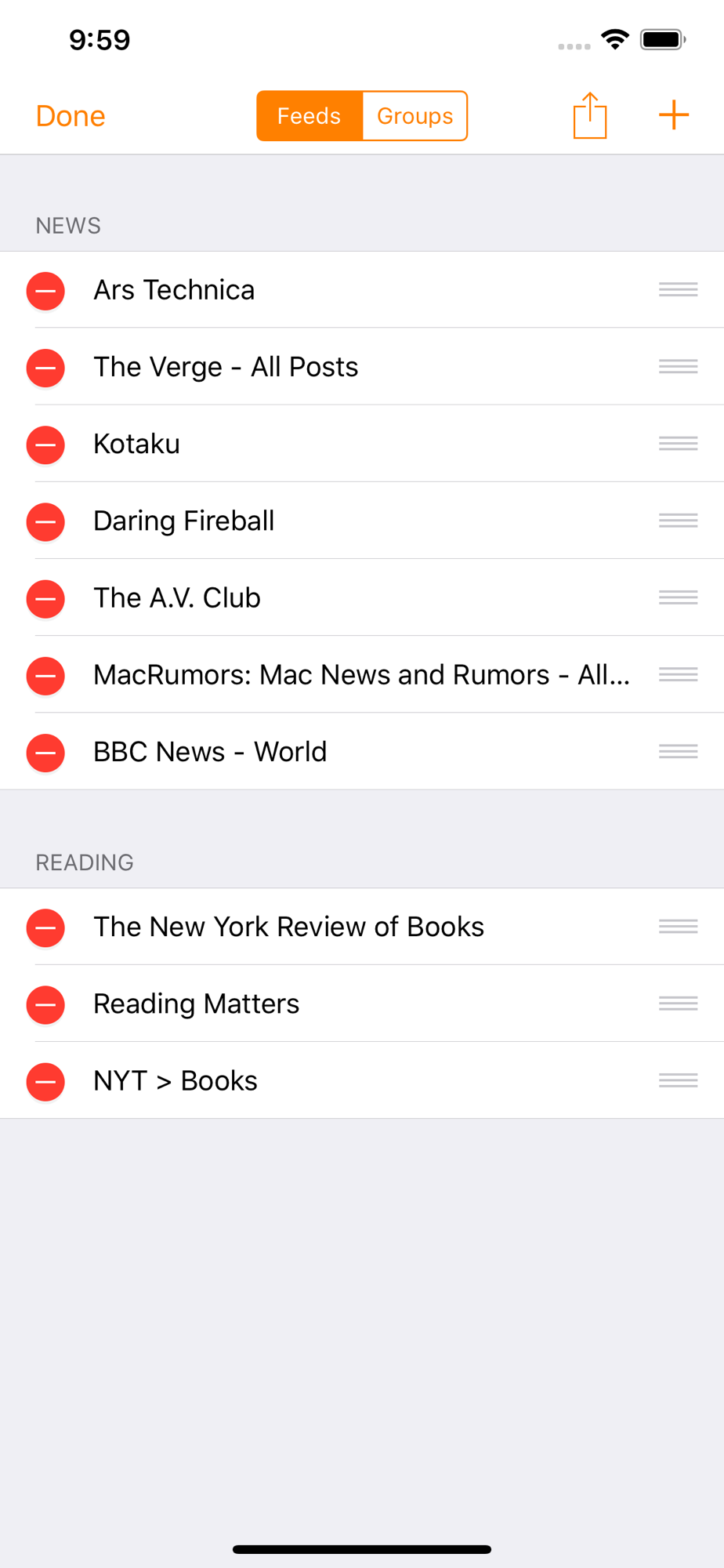724x1568 pixels.
Task: Delete the BBC News - World feed
Action: coord(45,753)
